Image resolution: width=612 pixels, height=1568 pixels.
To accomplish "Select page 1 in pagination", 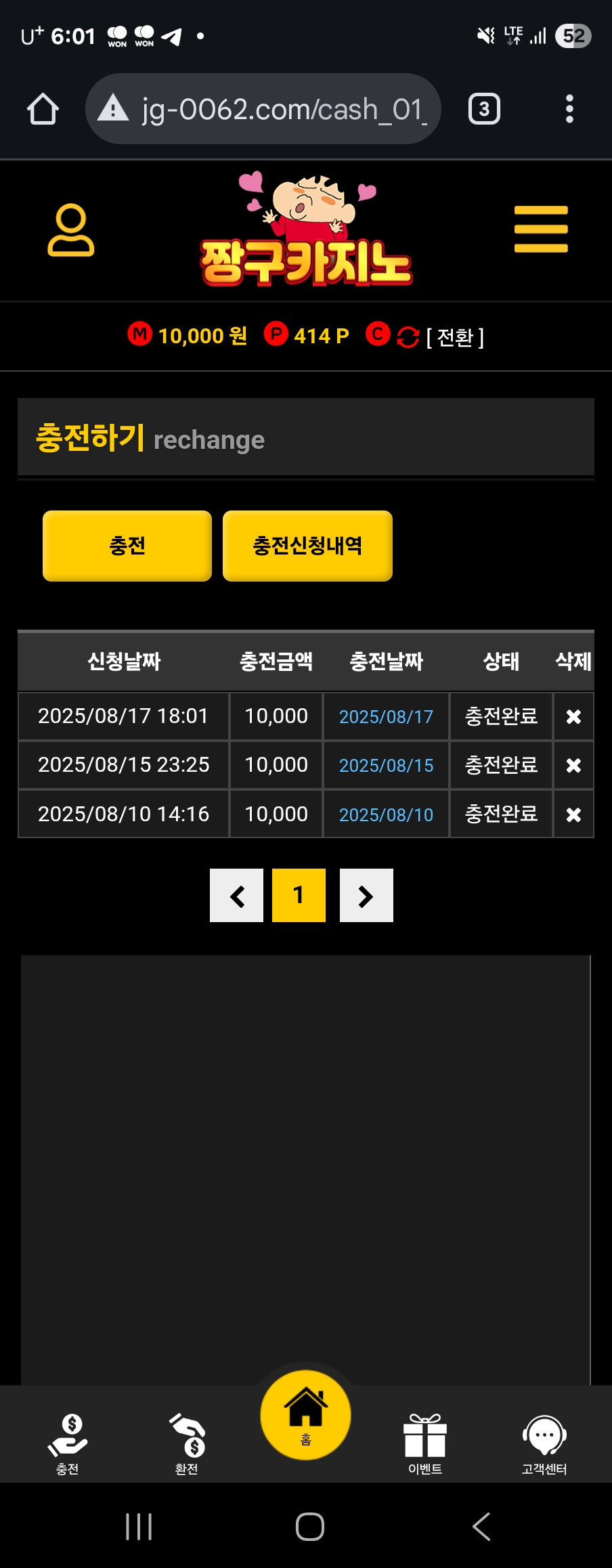I will [x=299, y=895].
